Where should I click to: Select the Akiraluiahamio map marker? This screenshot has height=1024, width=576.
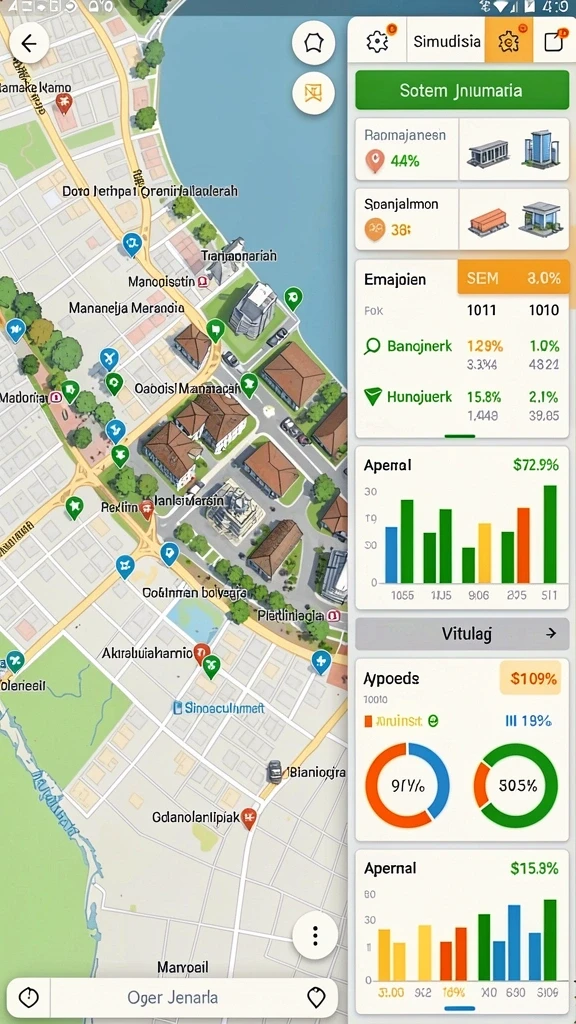pyautogui.click(x=202, y=652)
